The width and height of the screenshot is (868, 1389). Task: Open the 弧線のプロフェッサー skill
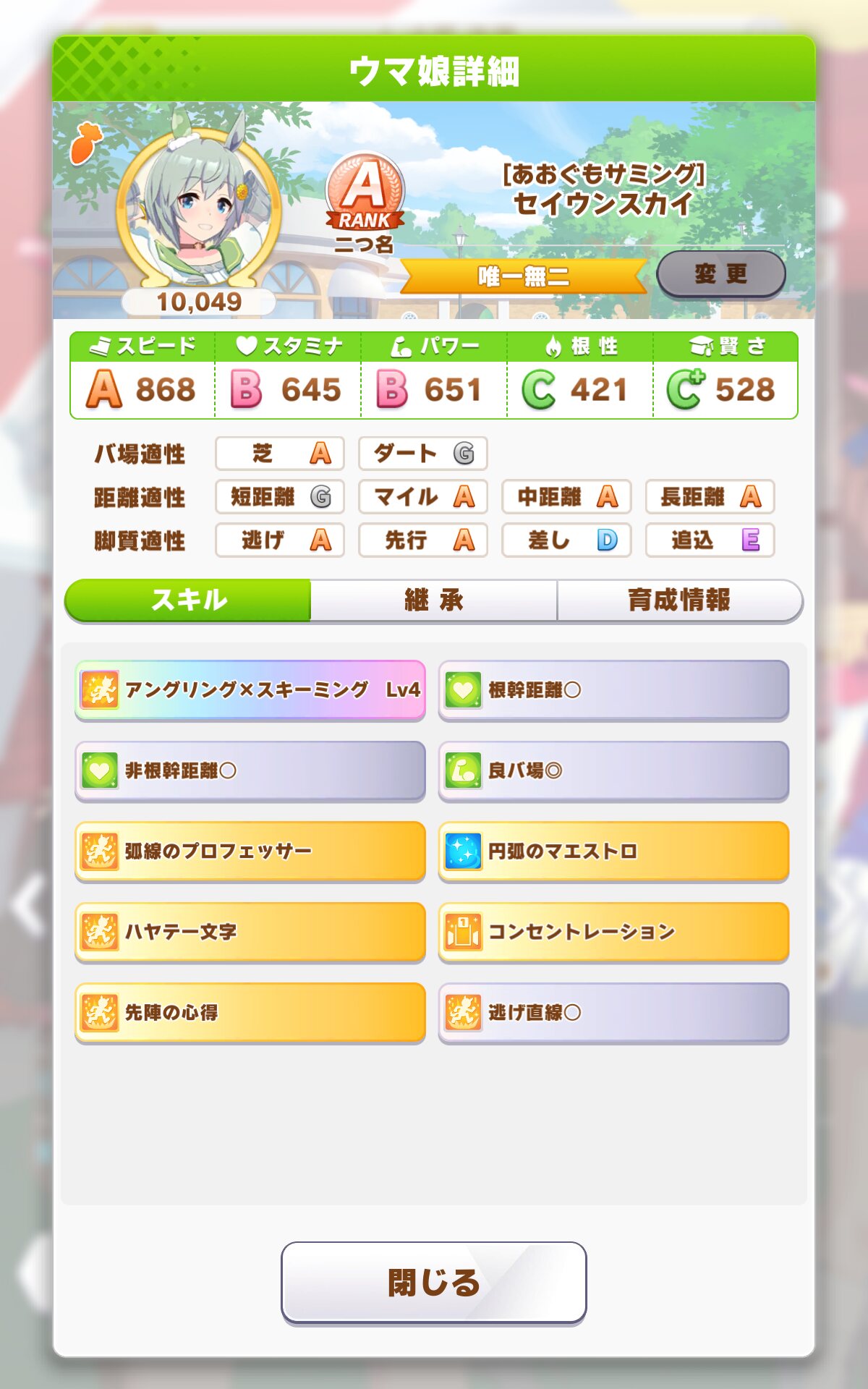click(x=250, y=851)
